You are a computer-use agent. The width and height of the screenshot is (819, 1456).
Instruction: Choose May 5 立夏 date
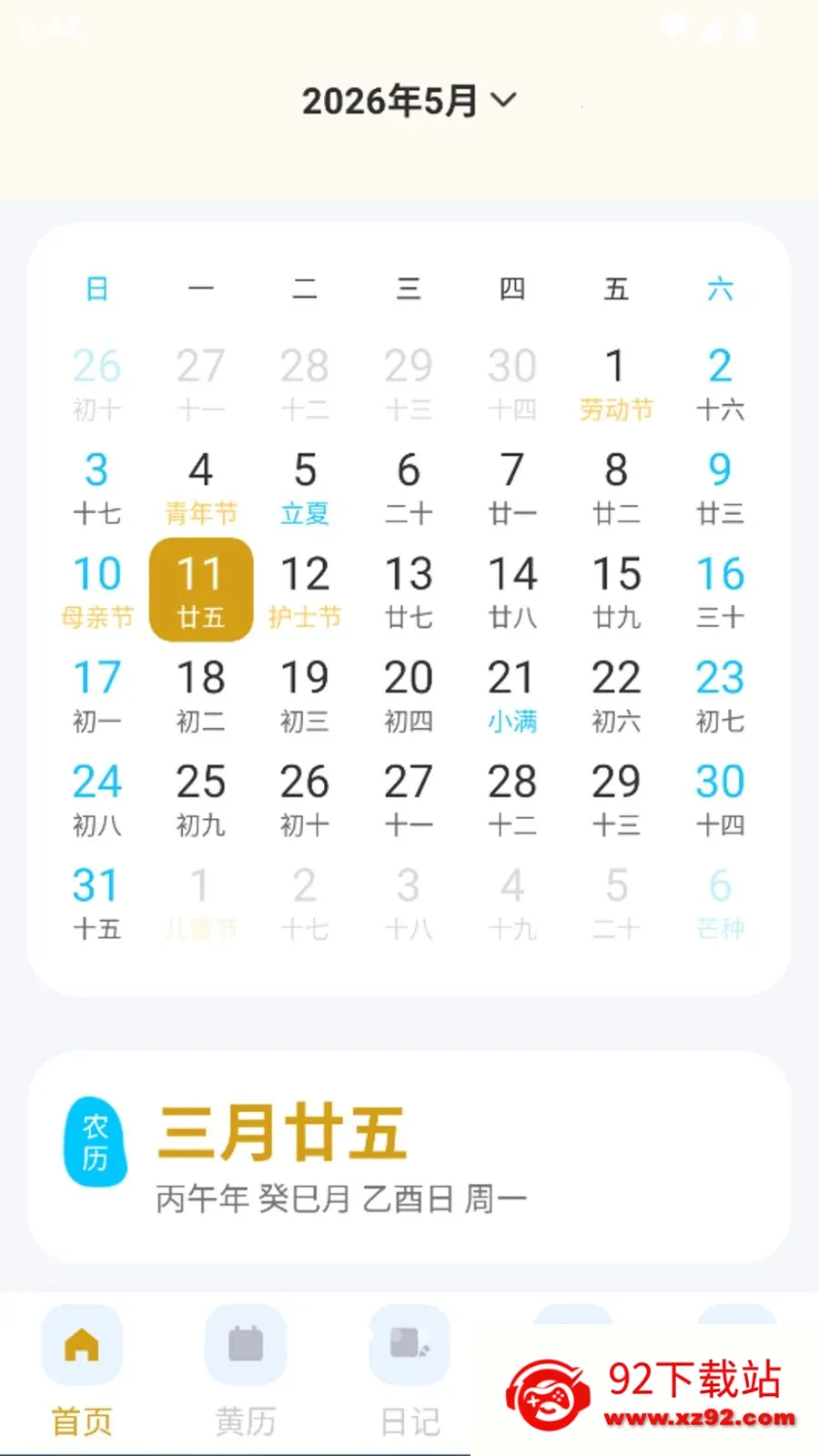click(305, 487)
